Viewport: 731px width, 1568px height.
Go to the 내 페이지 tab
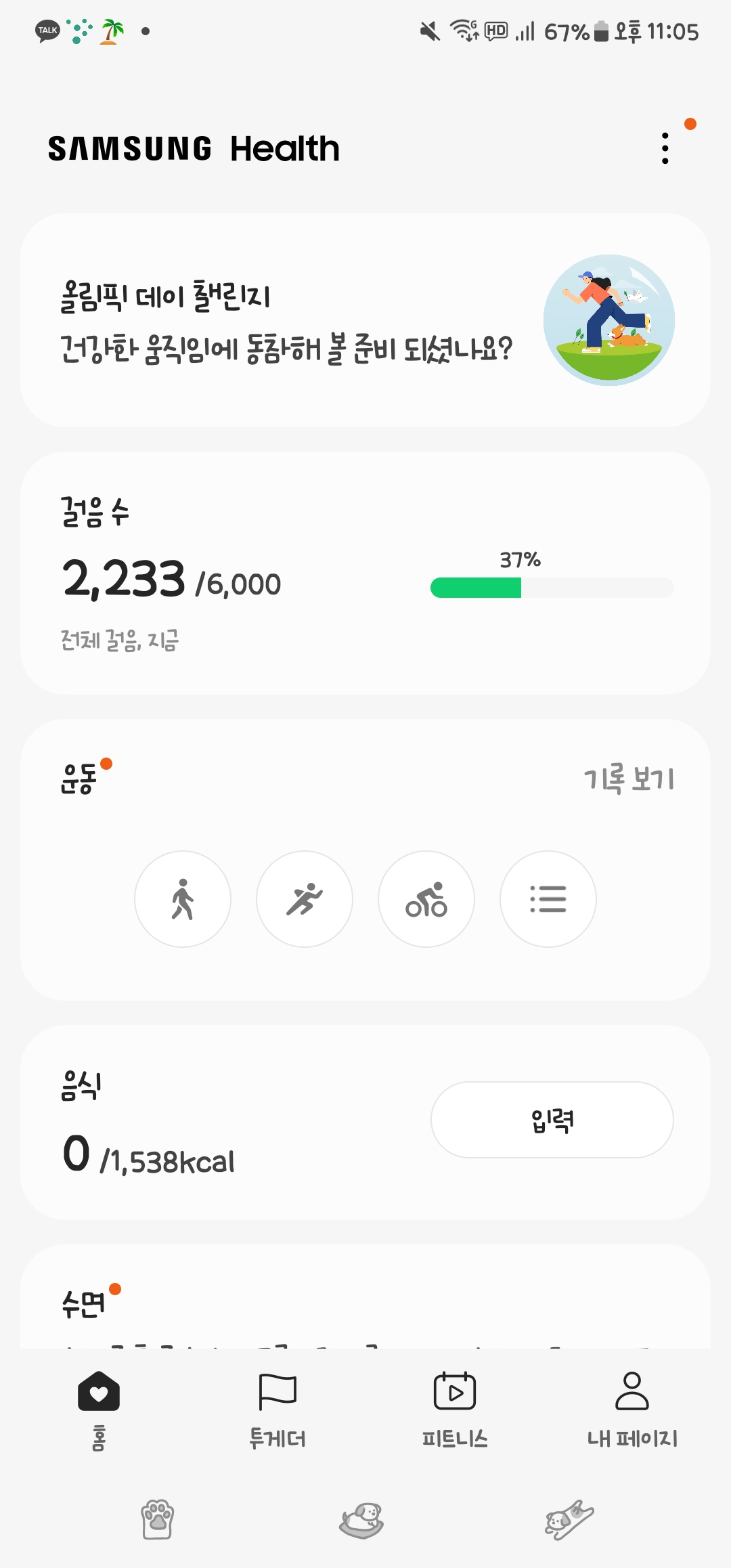pyautogui.click(x=632, y=1409)
